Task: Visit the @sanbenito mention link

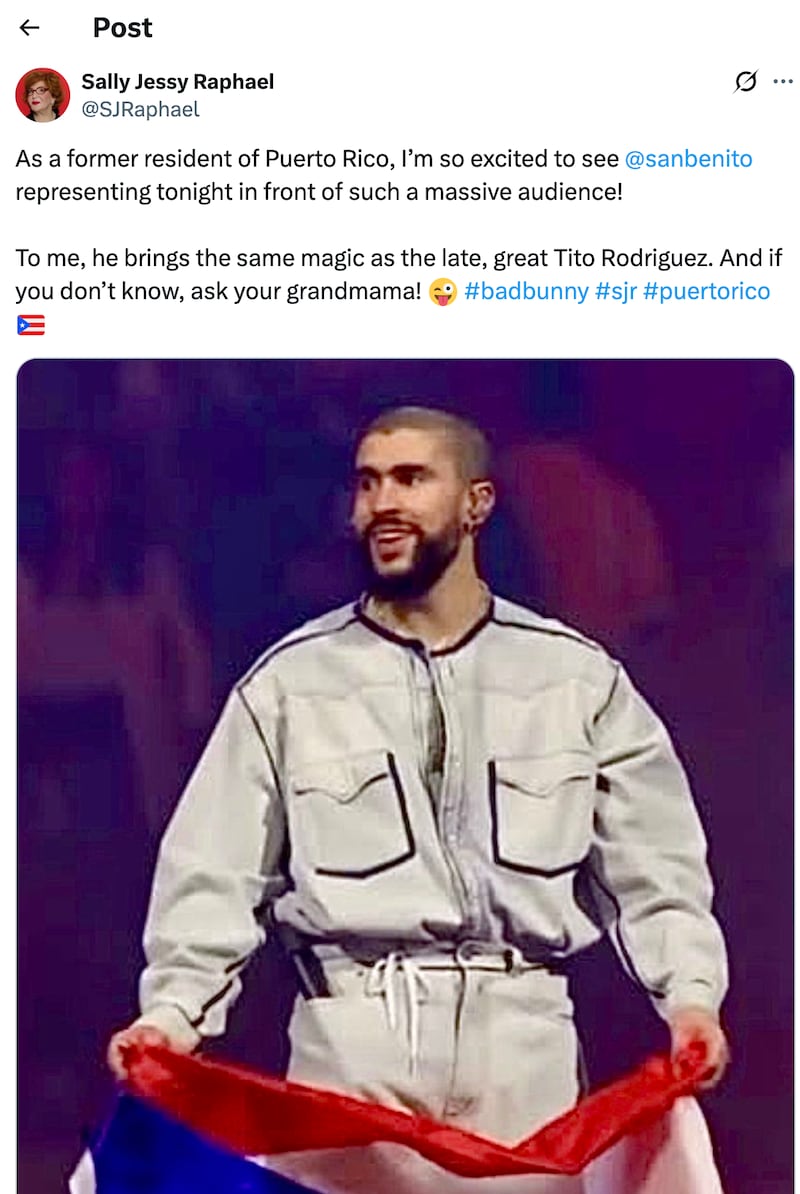Action: pos(688,159)
